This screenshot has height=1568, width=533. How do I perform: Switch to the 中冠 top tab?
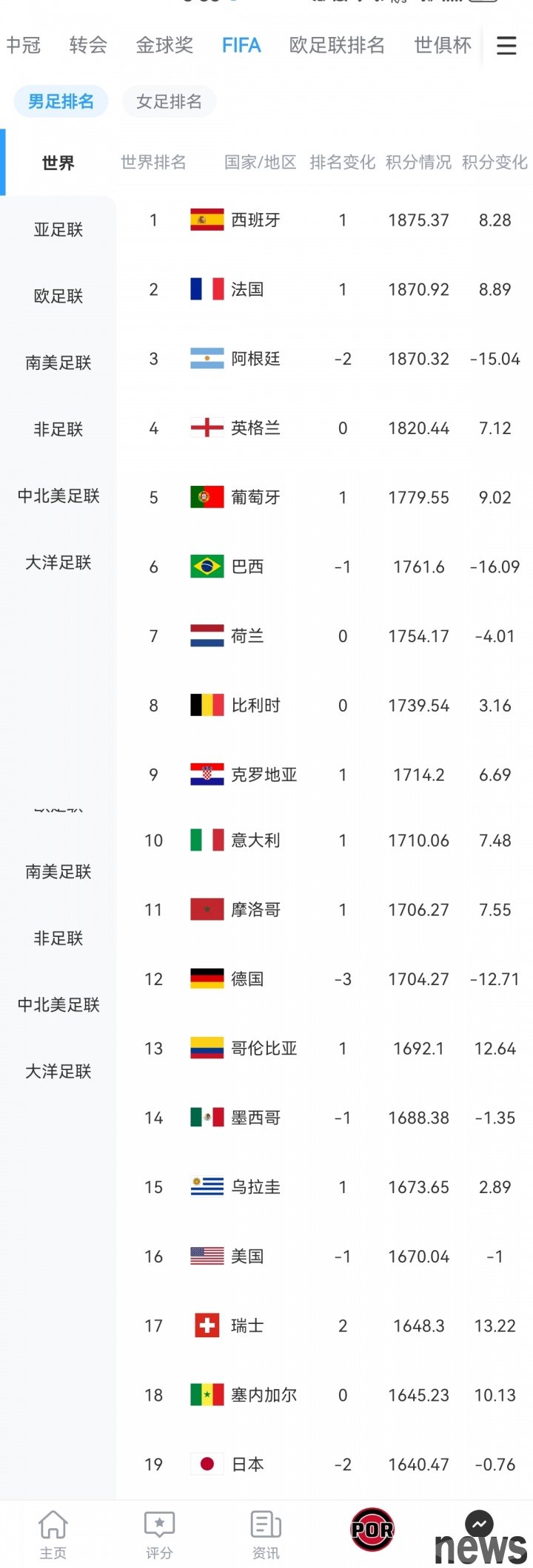click(x=23, y=46)
